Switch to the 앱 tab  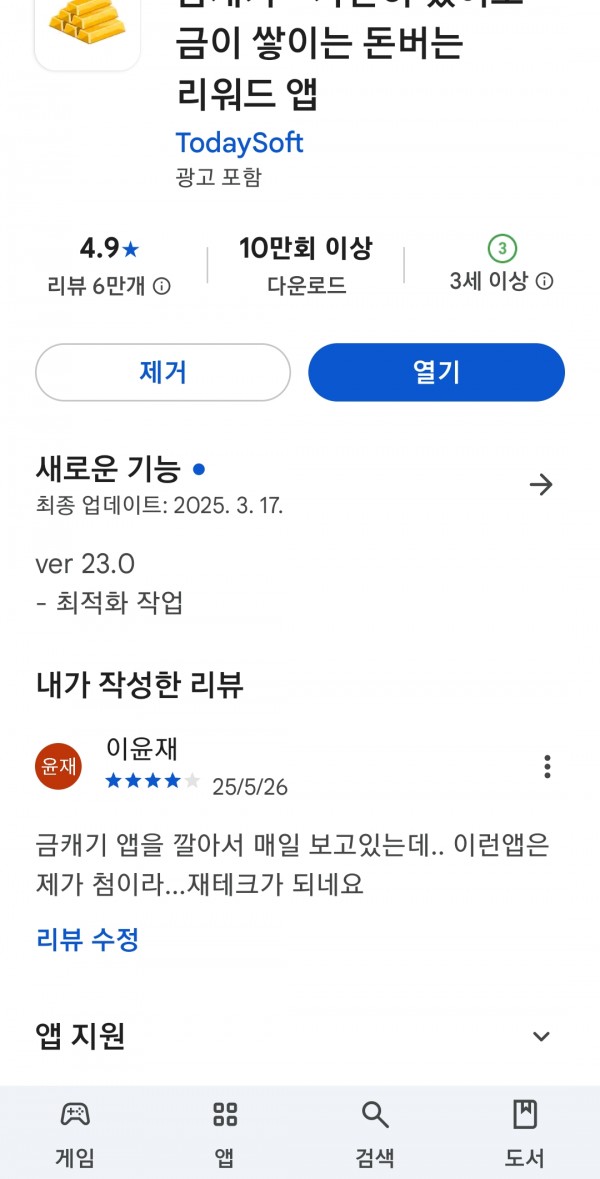point(225,1132)
